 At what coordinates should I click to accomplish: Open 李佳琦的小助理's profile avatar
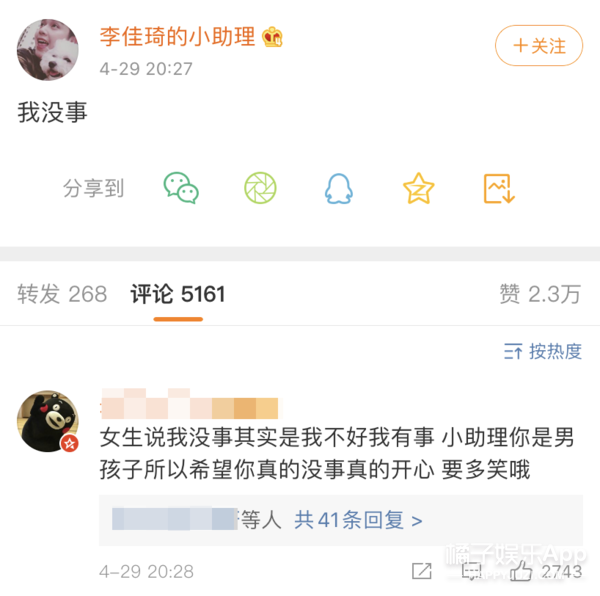tap(48, 49)
